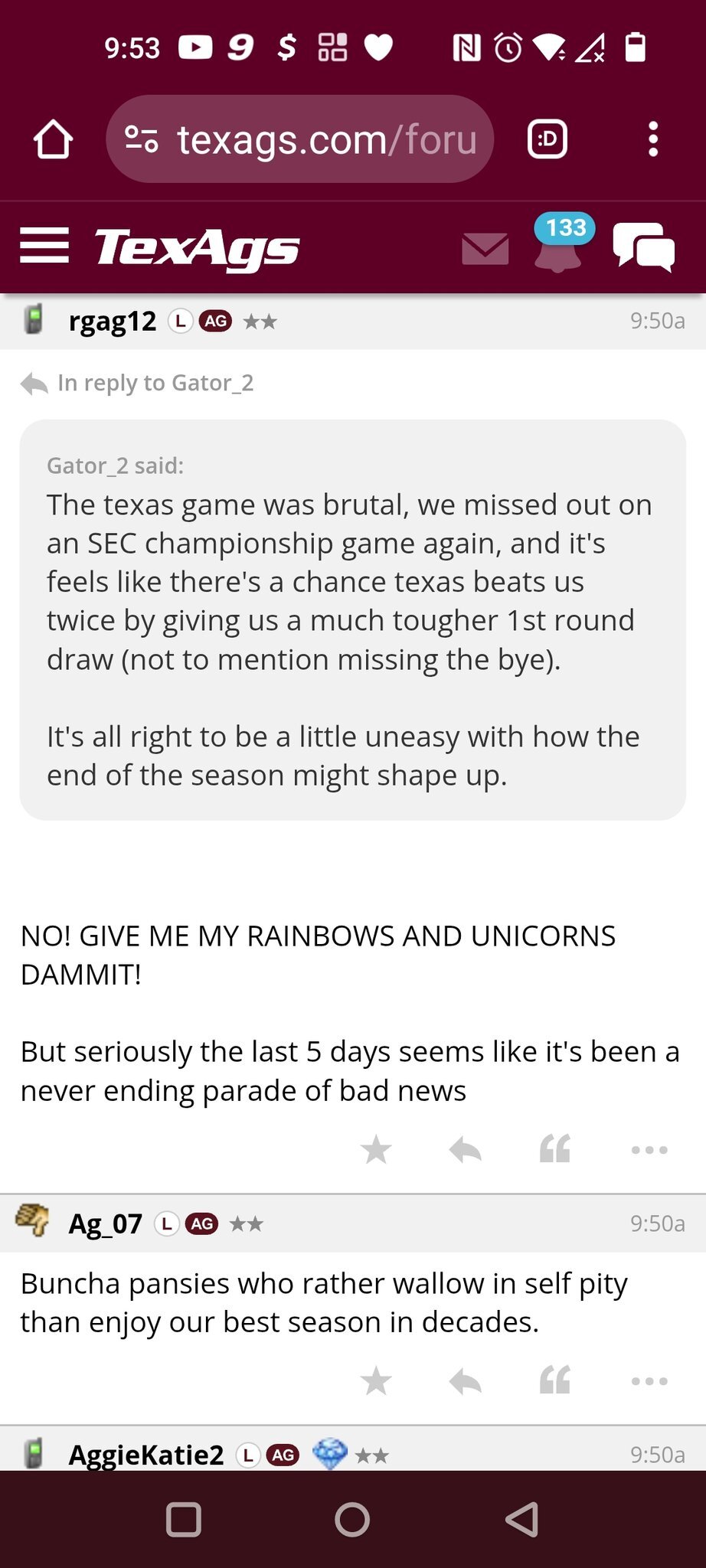Star Ag_07's post
The image size is (706, 1568).
[x=376, y=1381]
